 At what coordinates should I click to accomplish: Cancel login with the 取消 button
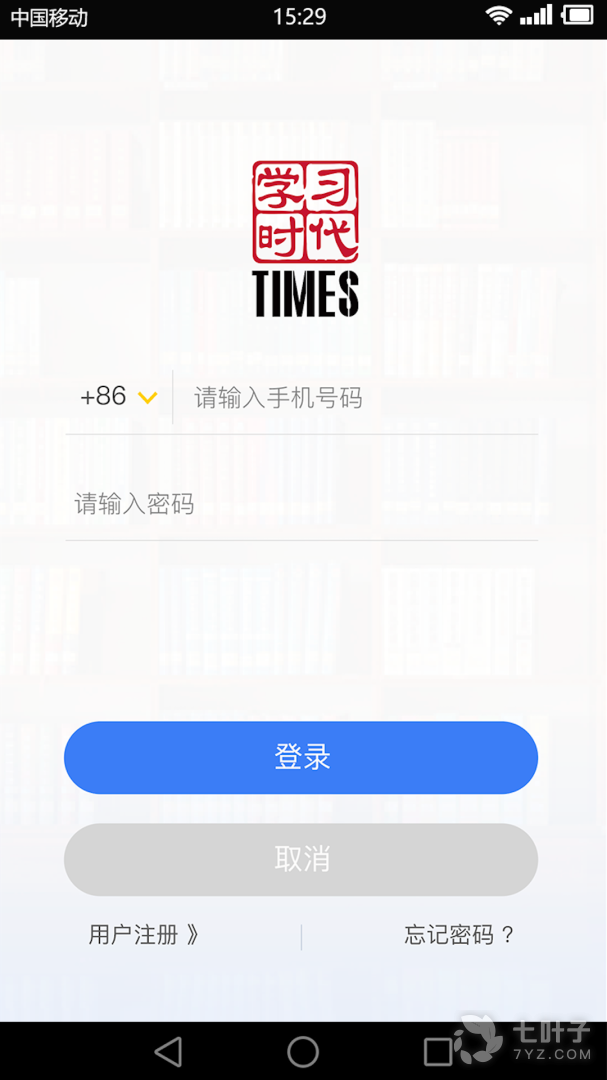click(301, 859)
